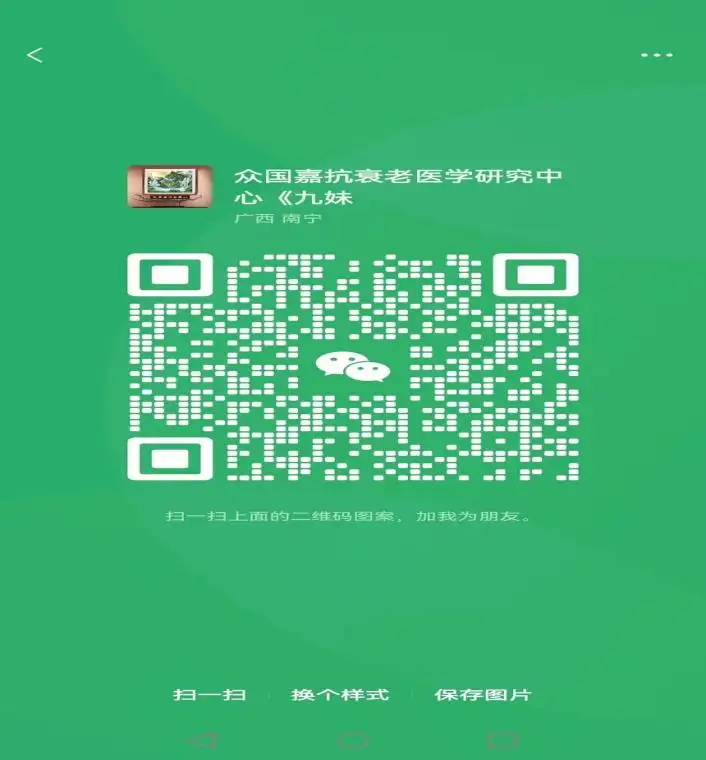This screenshot has width=706, height=760.
Task: Tap 扫一扫 to scan a code
Action: tap(209, 695)
